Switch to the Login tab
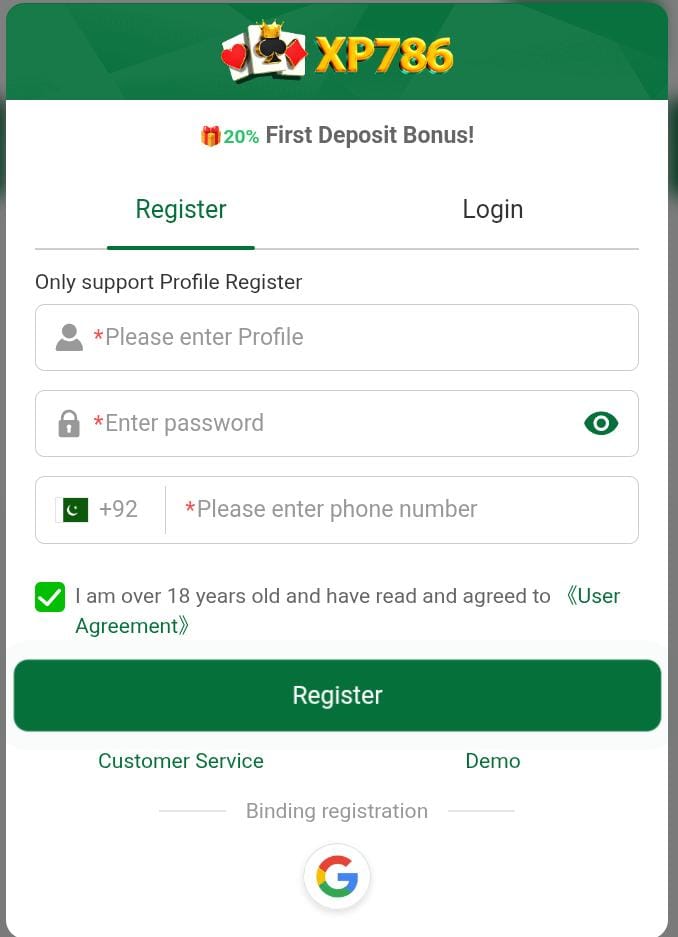The image size is (678, 937). coord(492,210)
